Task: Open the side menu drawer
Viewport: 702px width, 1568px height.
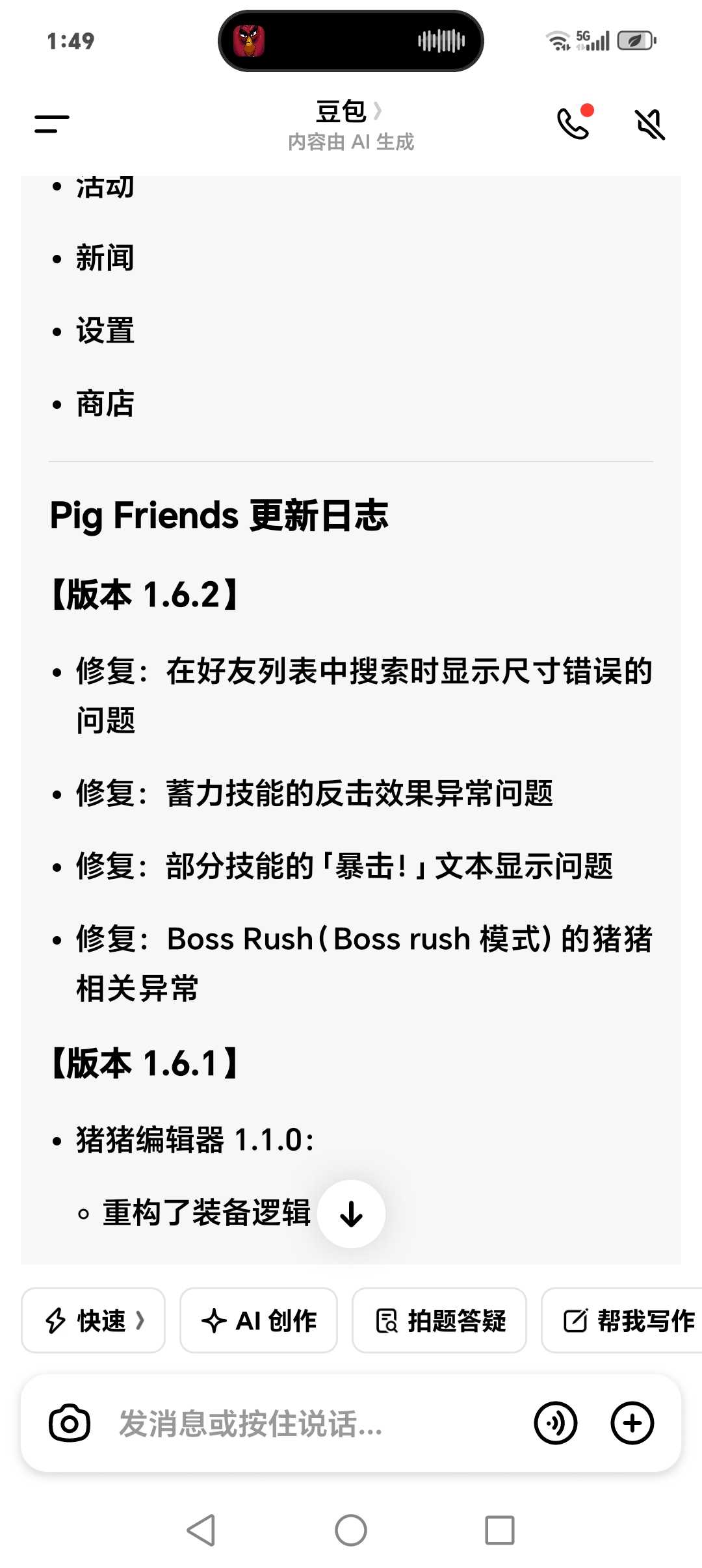Action: point(52,124)
